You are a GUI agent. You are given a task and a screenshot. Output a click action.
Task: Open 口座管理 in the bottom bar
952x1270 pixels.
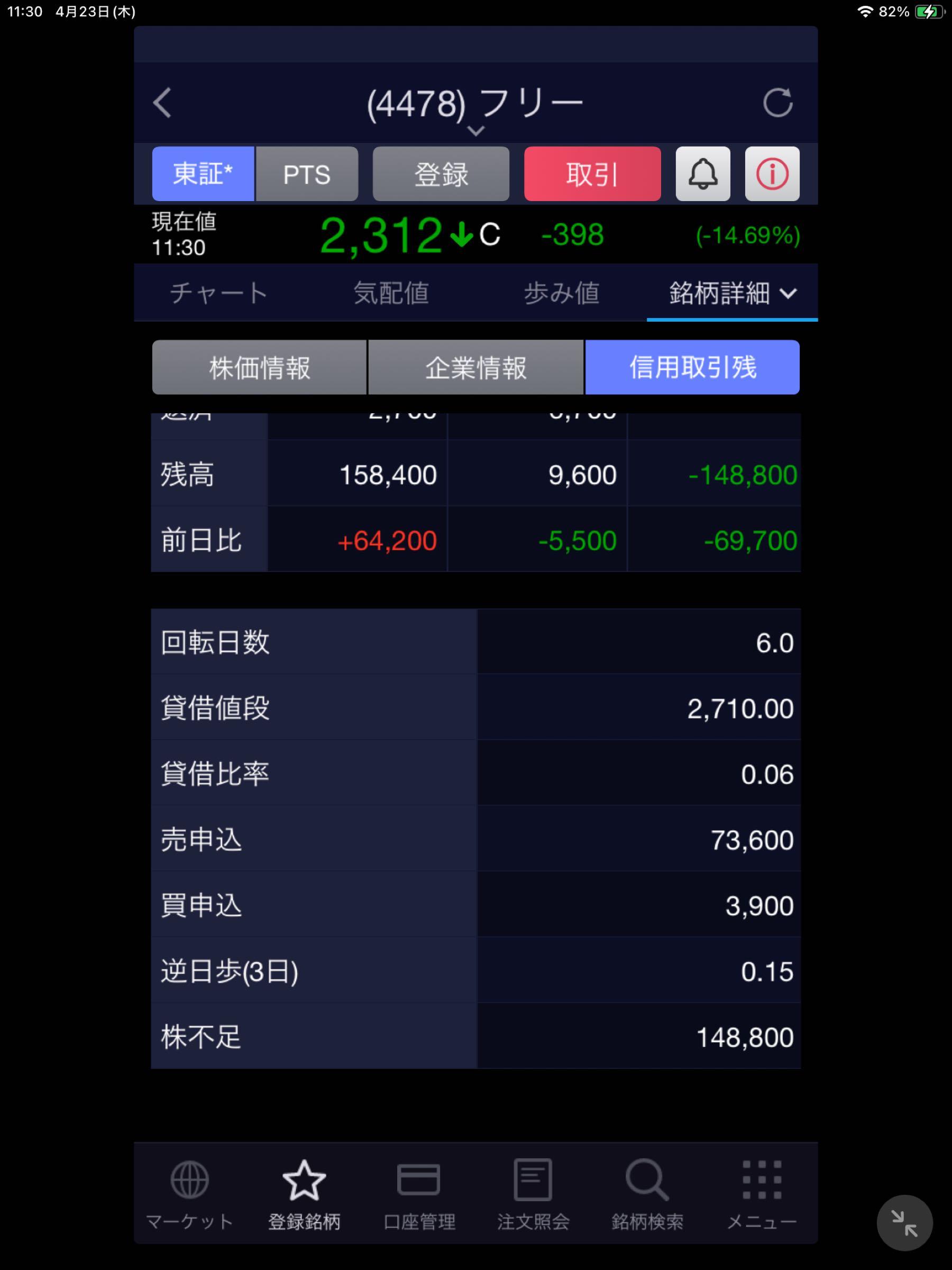[419, 1194]
